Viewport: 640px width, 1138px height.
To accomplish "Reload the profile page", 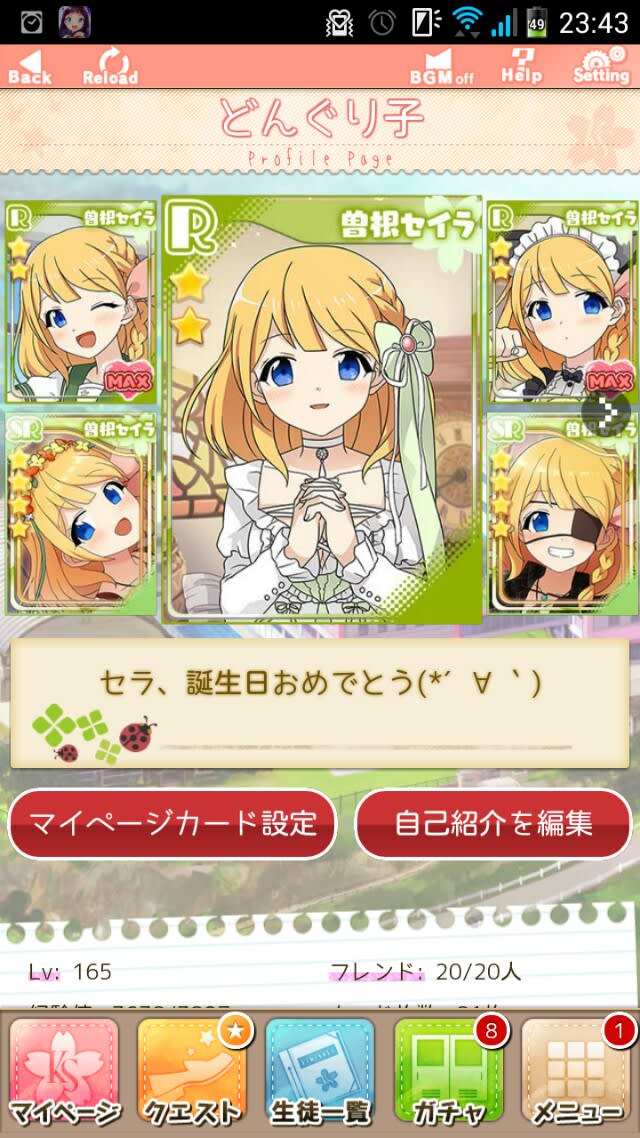I will [x=110, y=66].
